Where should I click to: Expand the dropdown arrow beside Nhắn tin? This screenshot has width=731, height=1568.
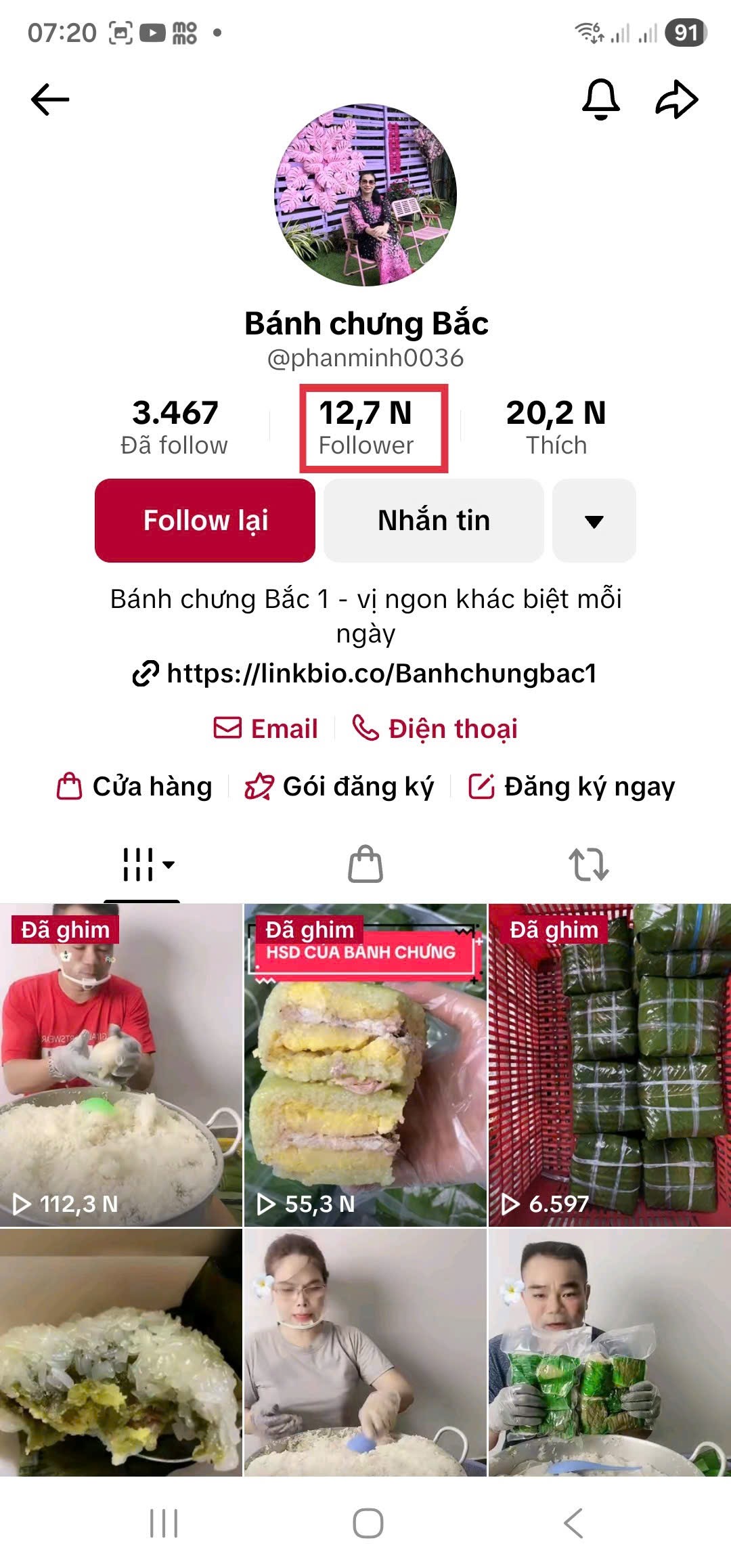pos(594,521)
